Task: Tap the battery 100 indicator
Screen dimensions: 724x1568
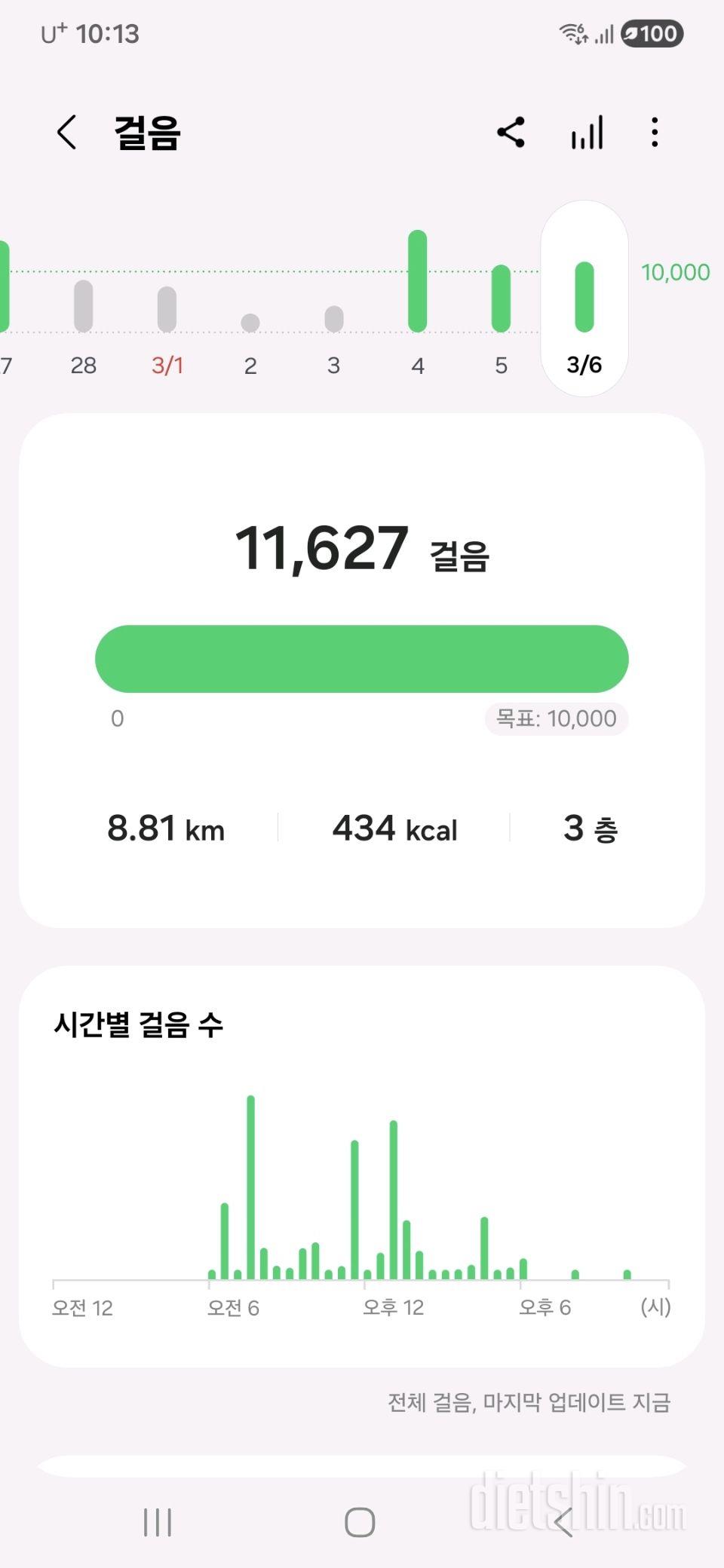Action: pyautogui.click(x=652, y=33)
